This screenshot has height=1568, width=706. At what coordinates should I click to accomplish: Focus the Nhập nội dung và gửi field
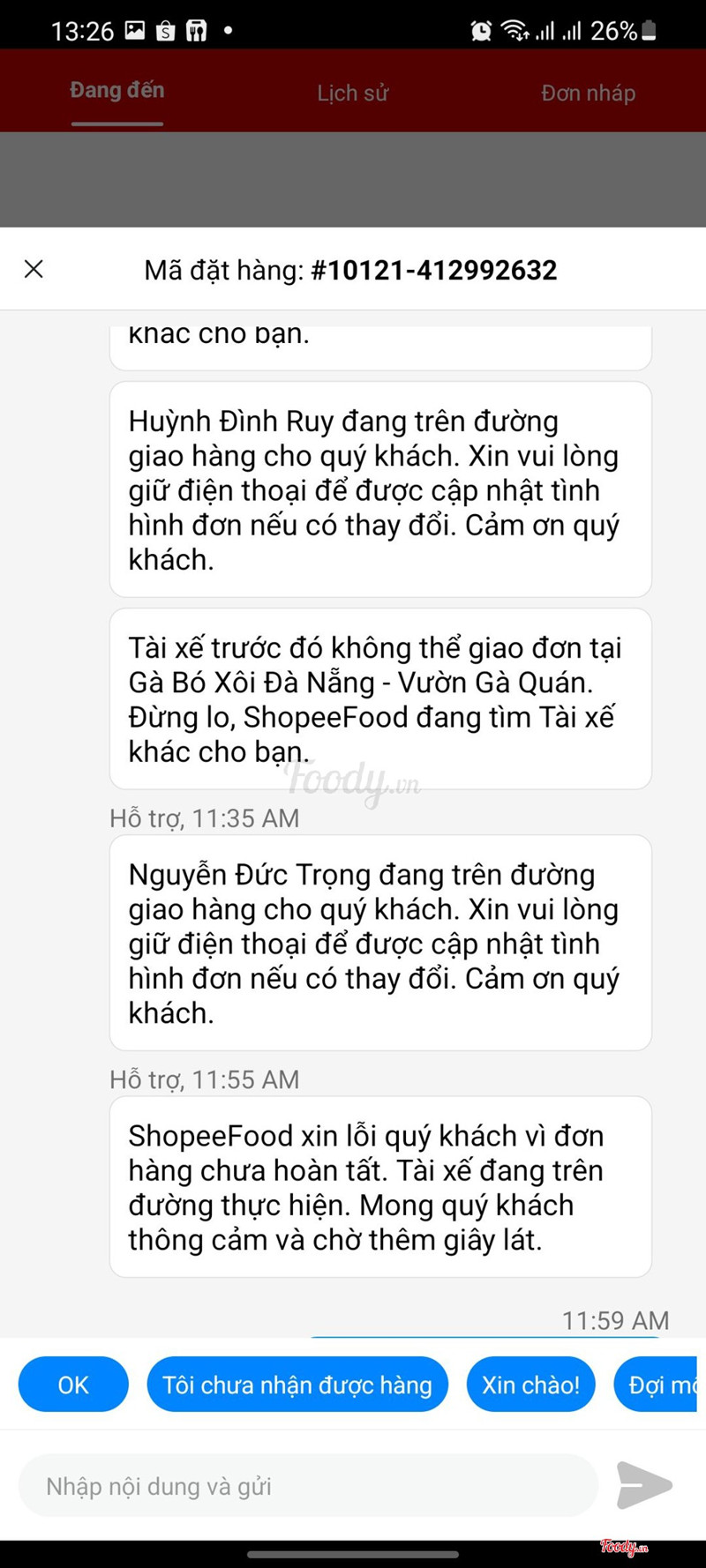[x=309, y=1486]
